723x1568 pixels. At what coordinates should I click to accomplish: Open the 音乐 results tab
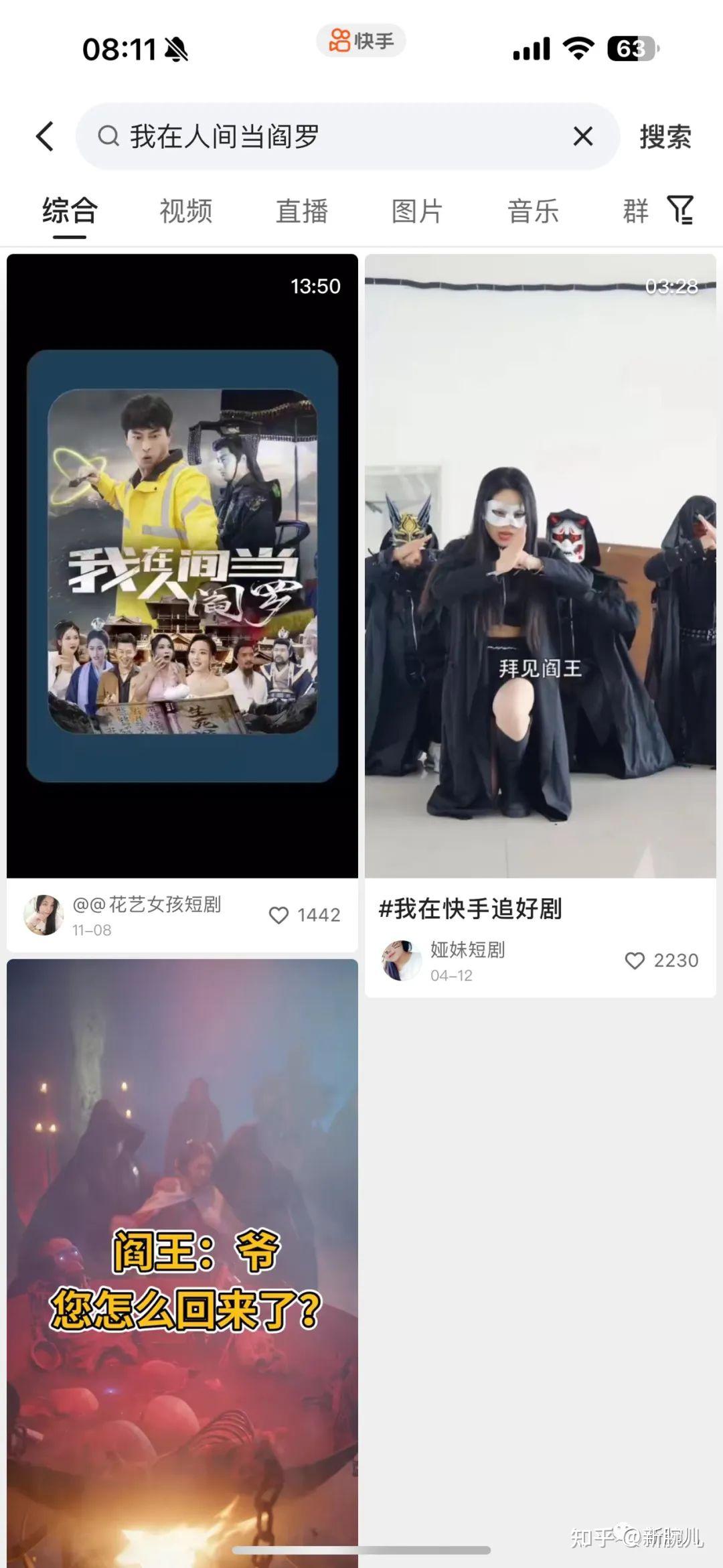click(x=534, y=211)
